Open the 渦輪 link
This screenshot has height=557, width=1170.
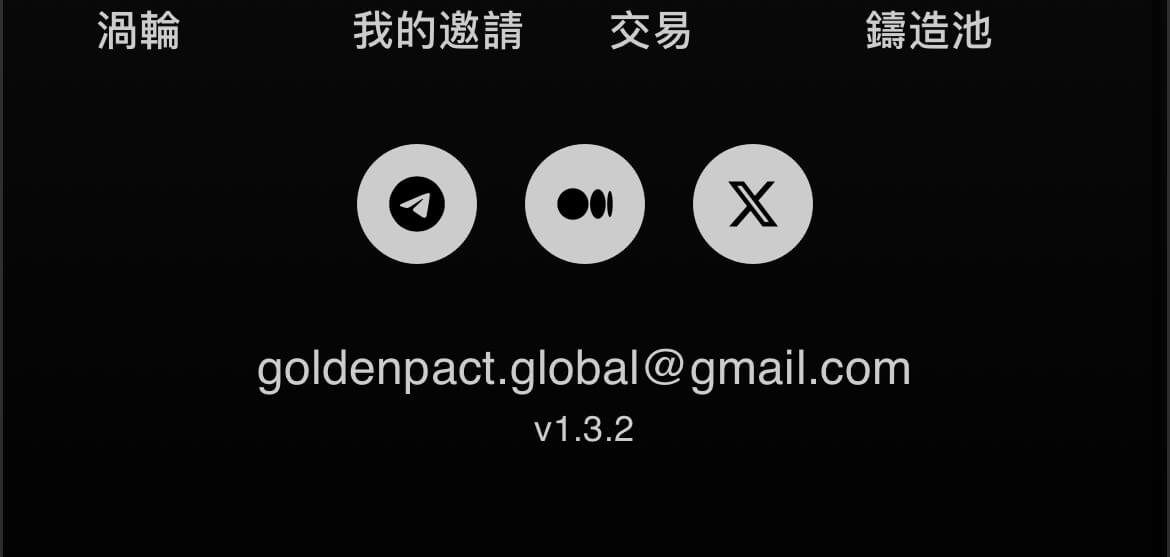pos(138,32)
